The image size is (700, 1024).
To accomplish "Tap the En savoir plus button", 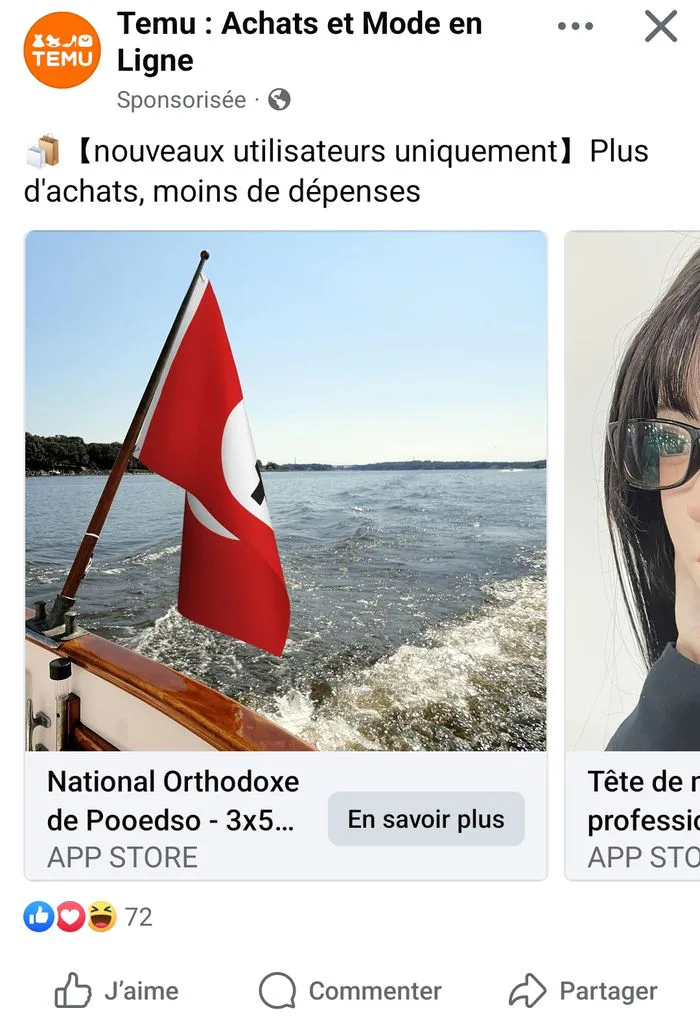I will coord(426,819).
